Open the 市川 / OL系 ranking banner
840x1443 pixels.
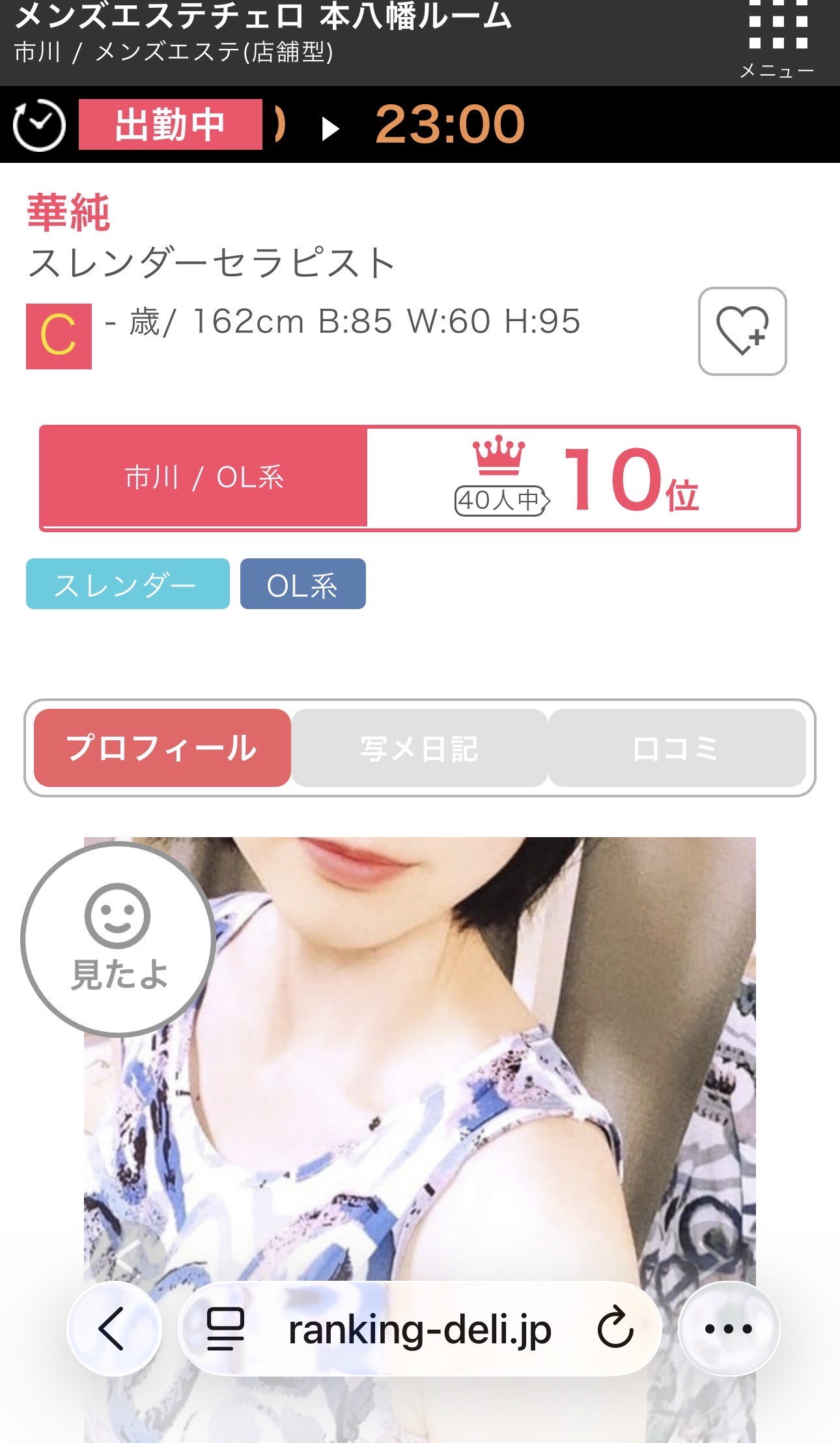coord(419,478)
